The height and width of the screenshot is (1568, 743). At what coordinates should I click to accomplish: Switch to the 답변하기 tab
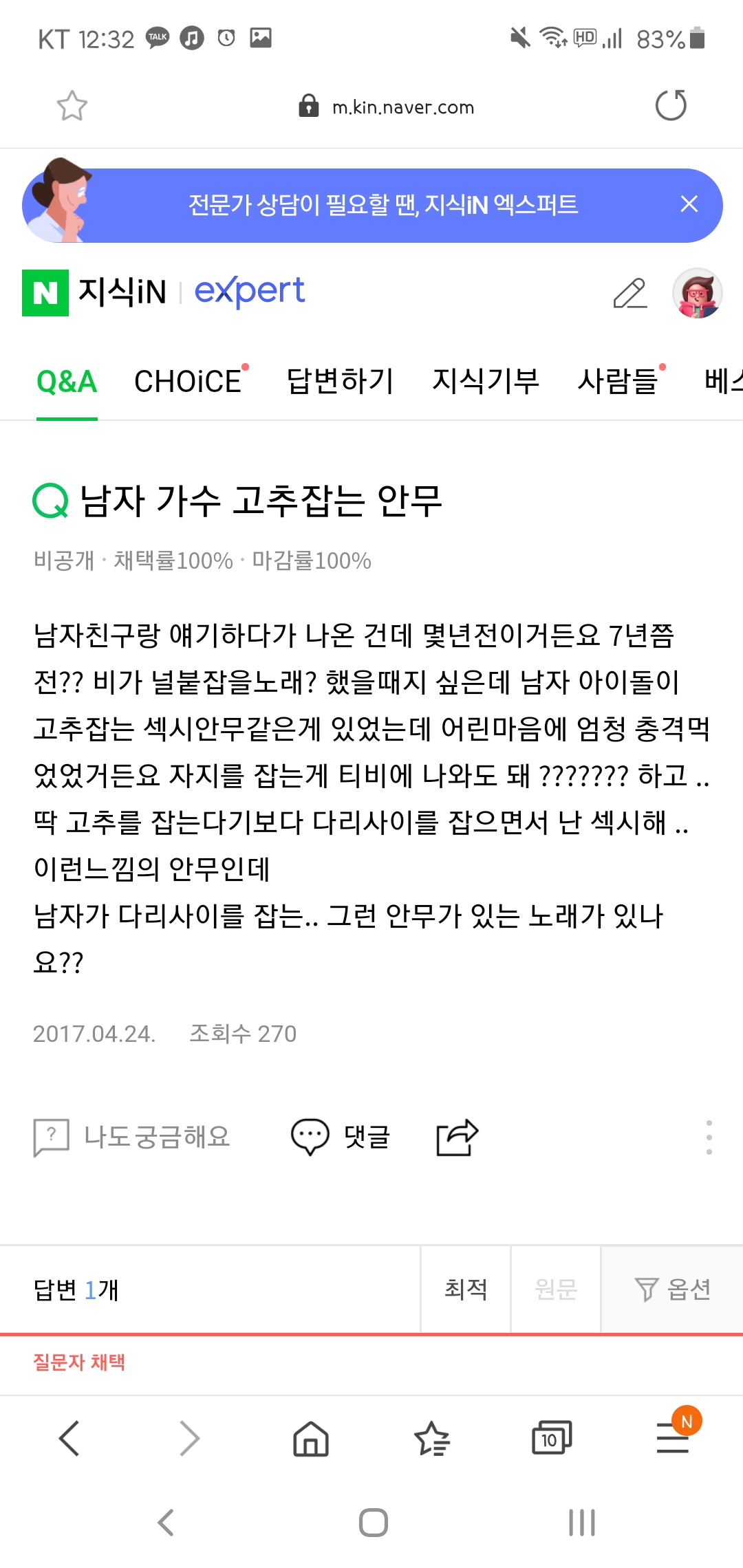click(x=340, y=382)
